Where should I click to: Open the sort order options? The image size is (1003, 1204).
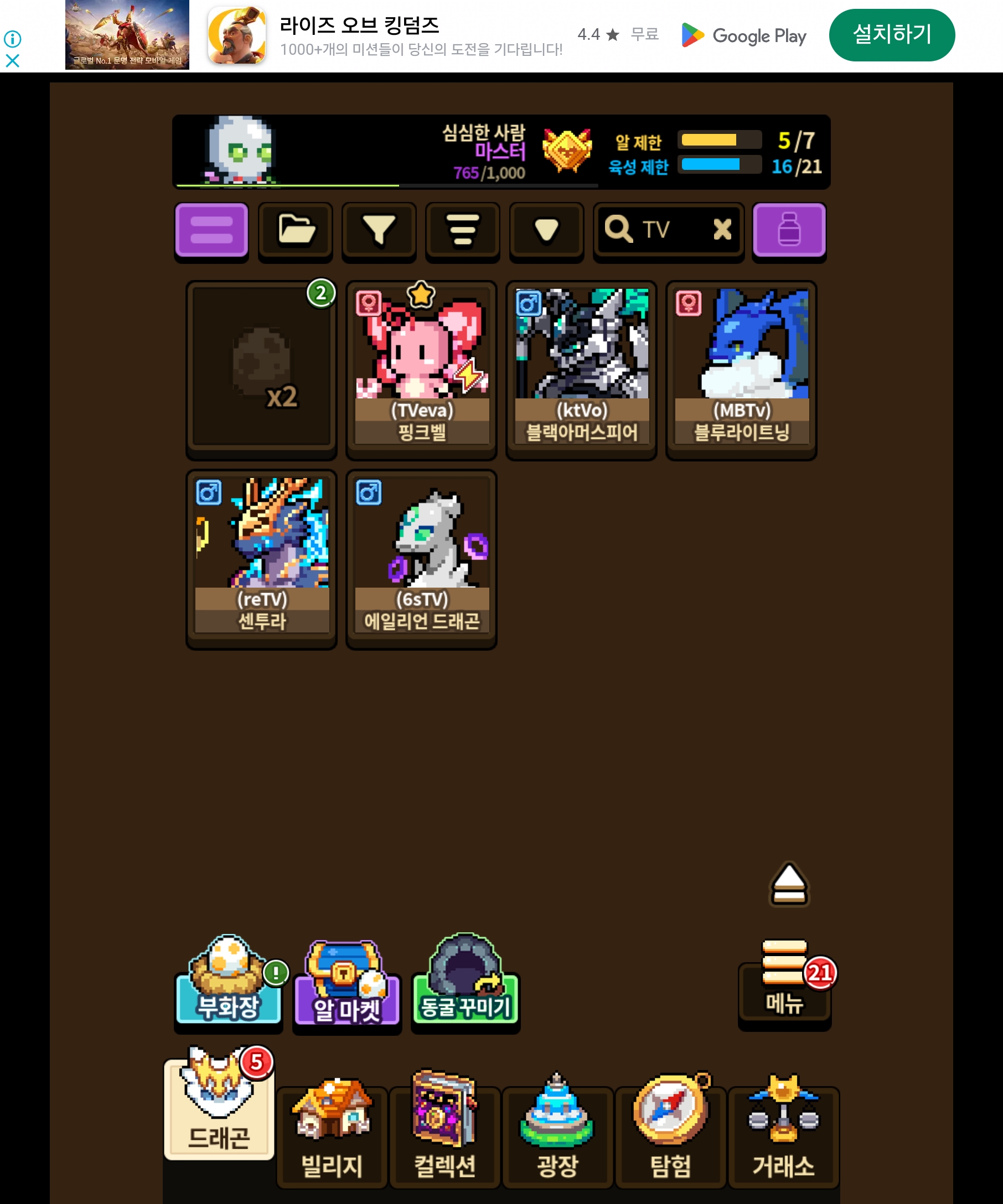[462, 230]
